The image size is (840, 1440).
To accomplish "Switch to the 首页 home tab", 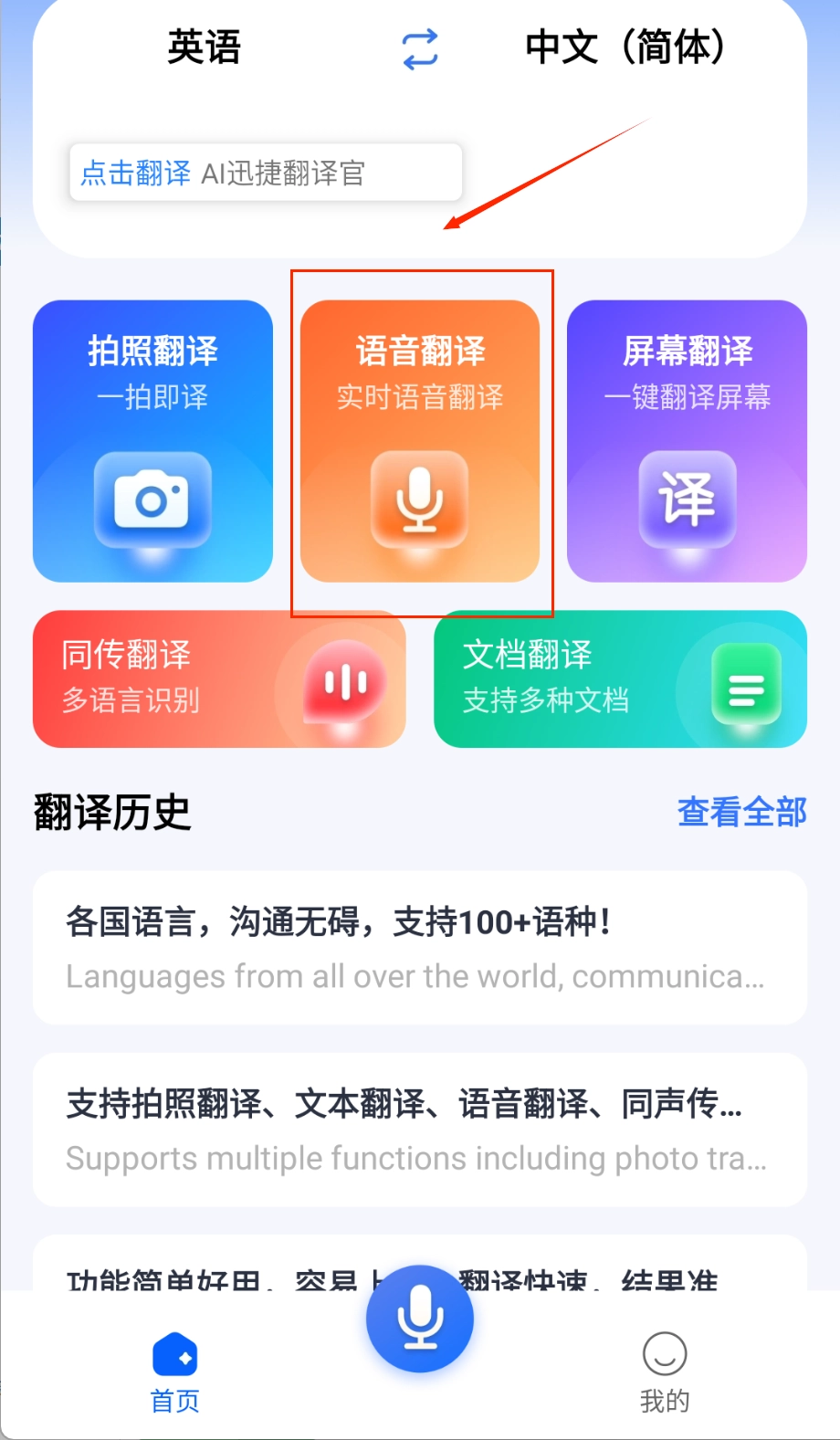I will [173, 1374].
